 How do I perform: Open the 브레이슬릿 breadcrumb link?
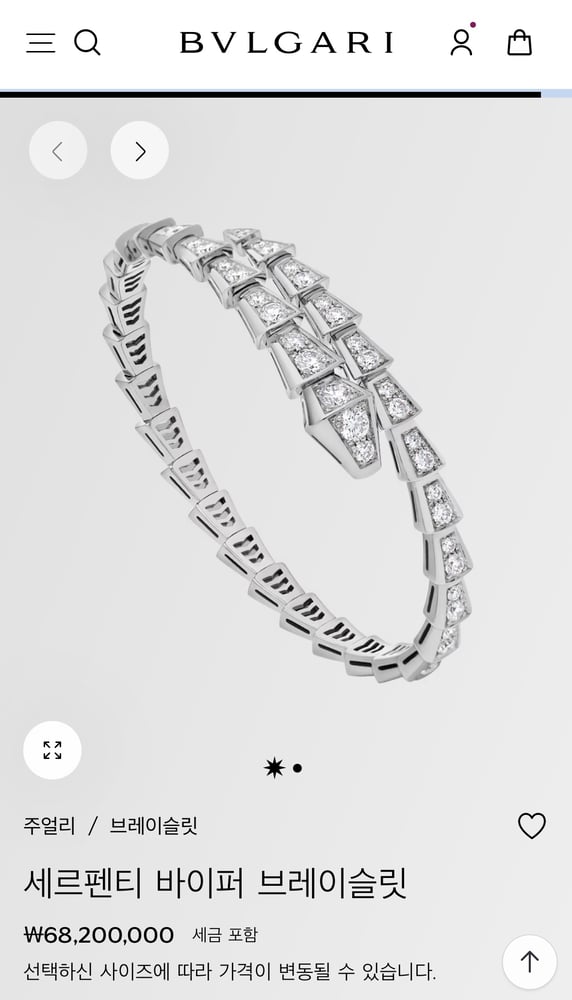click(x=154, y=826)
